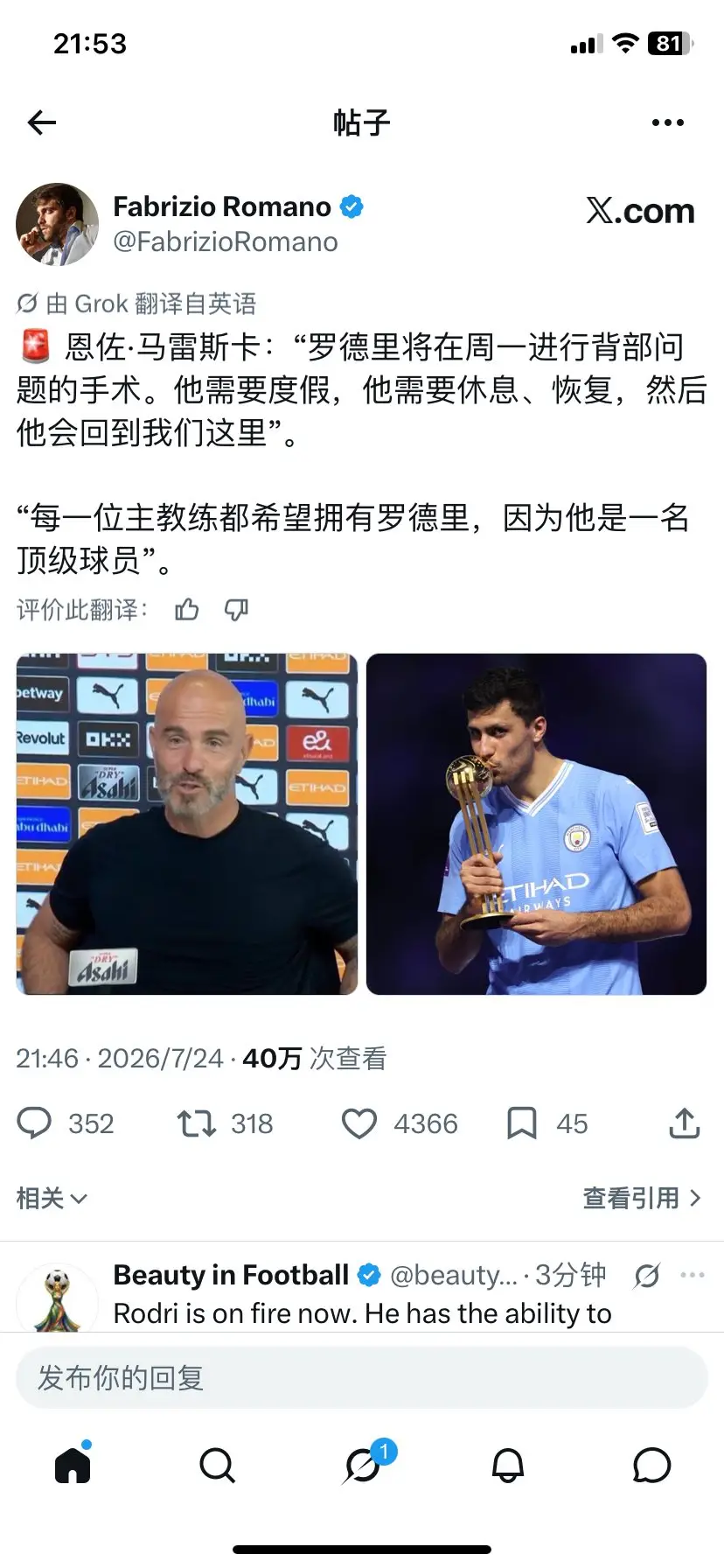The width and height of the screenshot is (724, 1568).
Task: Open options on Beauty in Football's reply
Action: point(693,1275)
